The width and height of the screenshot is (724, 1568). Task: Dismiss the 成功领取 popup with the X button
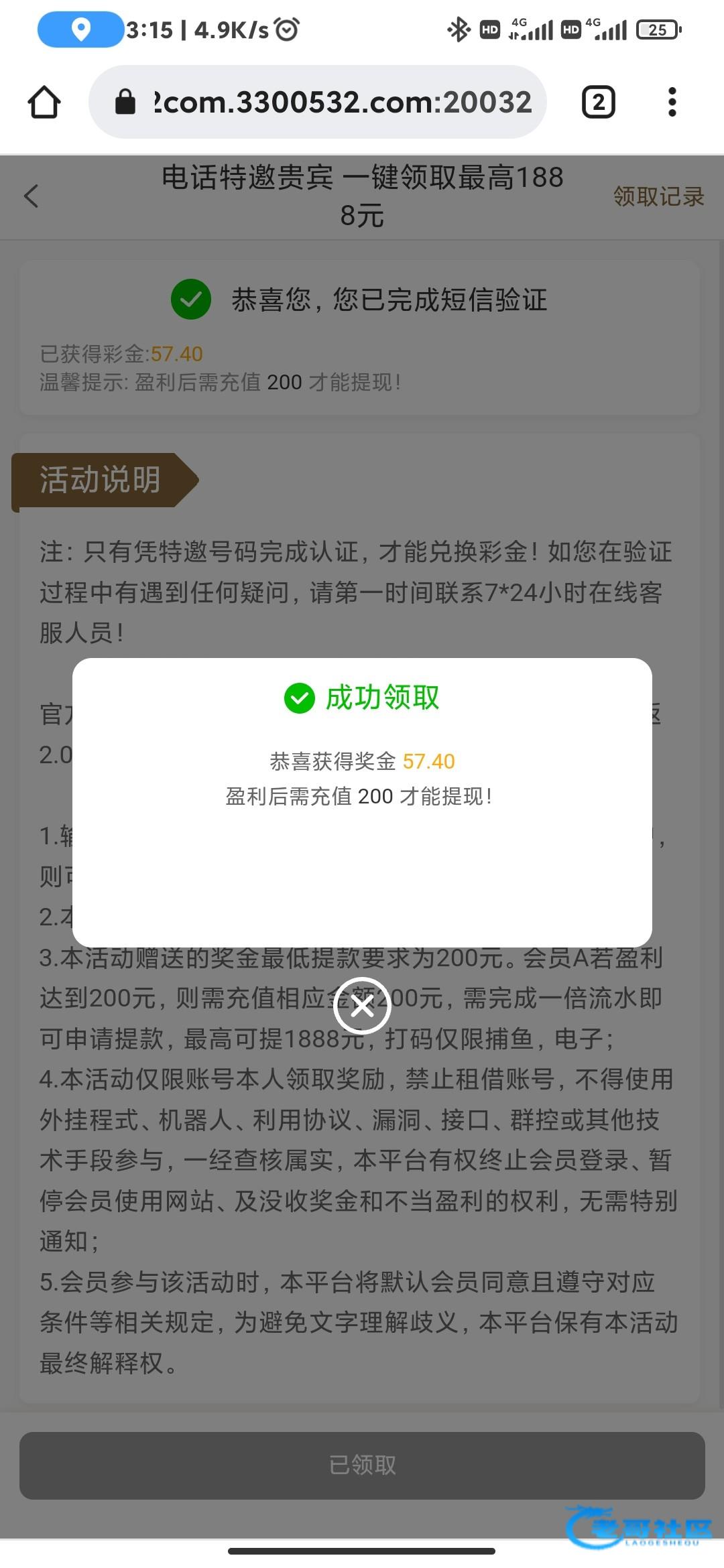pos(362,1006)
